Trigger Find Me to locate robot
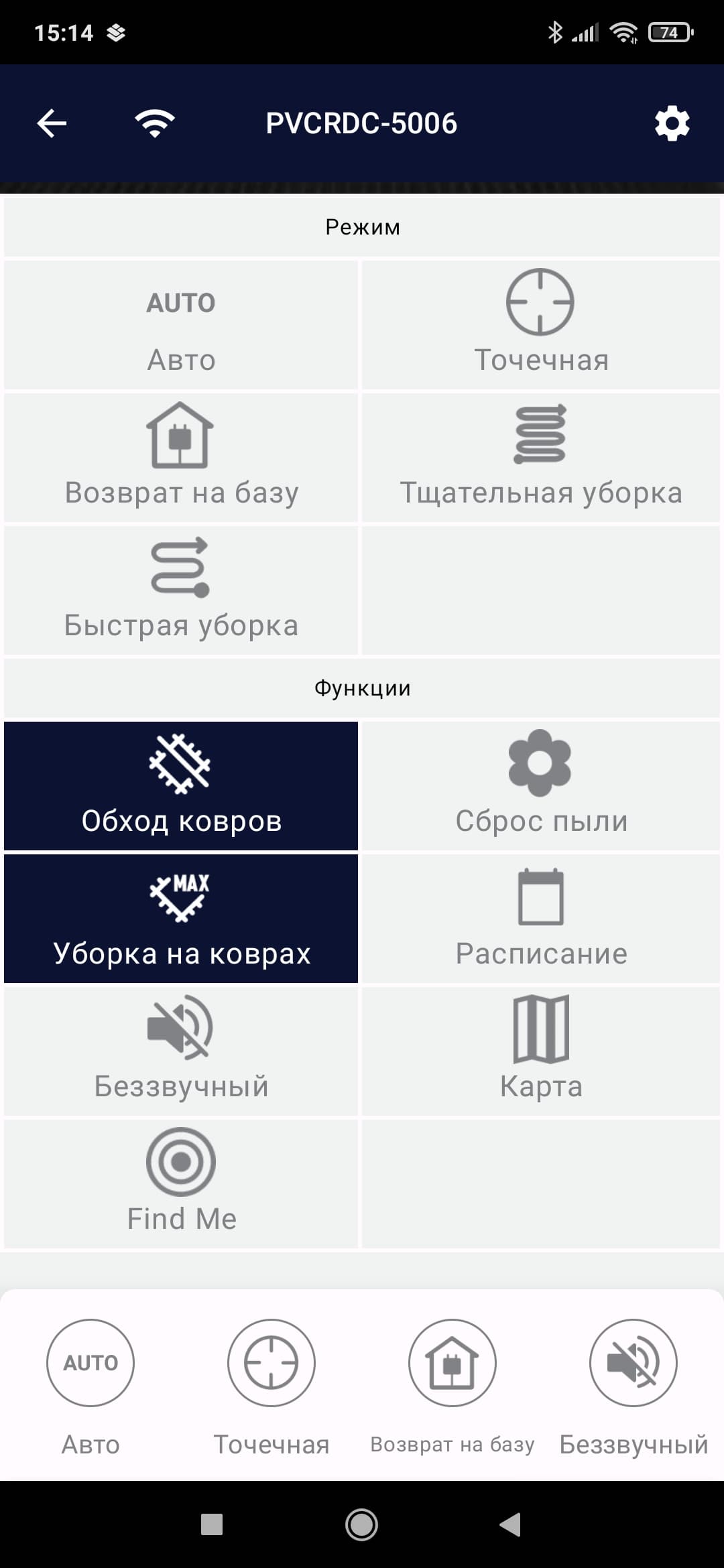This screenshot has width=724, height=1568. [181, 1184]
